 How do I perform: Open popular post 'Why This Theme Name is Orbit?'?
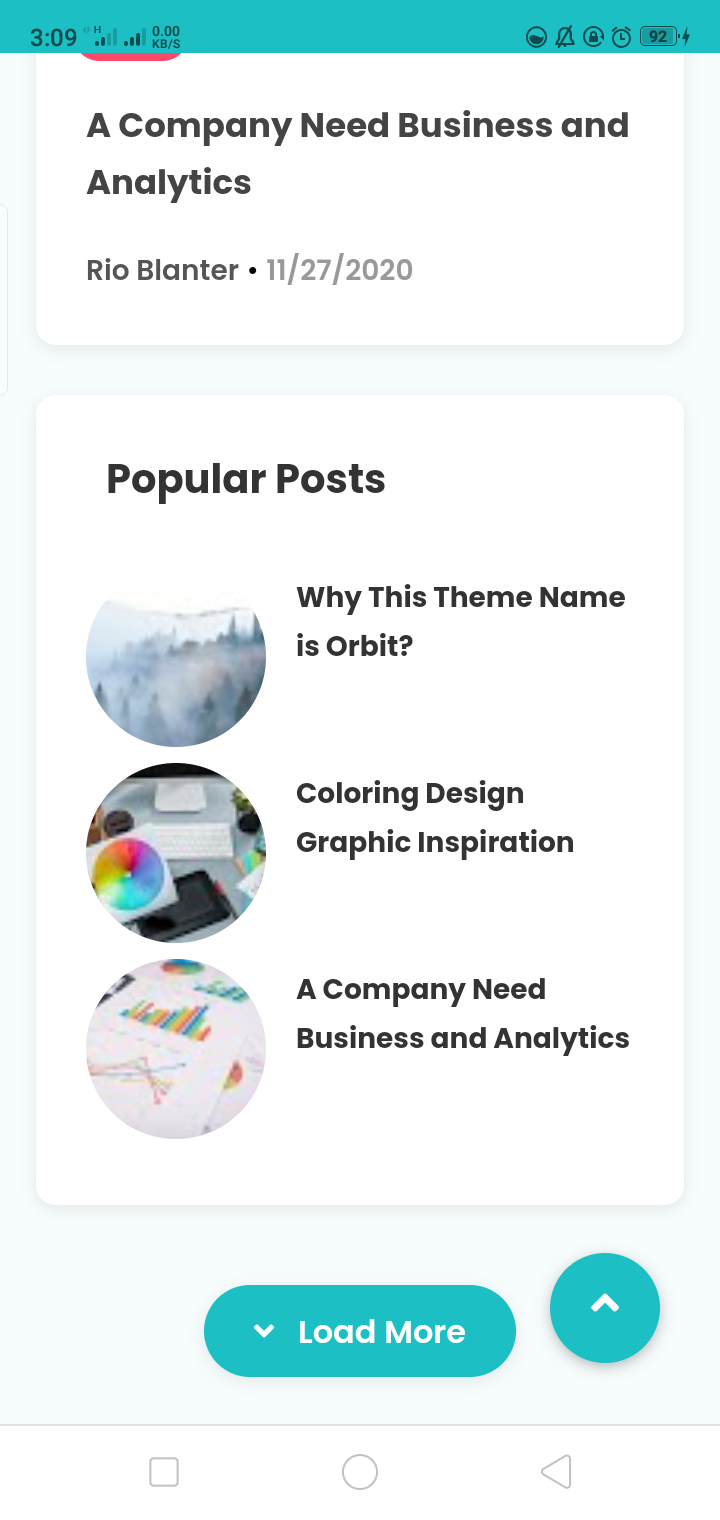click(460, 621)
